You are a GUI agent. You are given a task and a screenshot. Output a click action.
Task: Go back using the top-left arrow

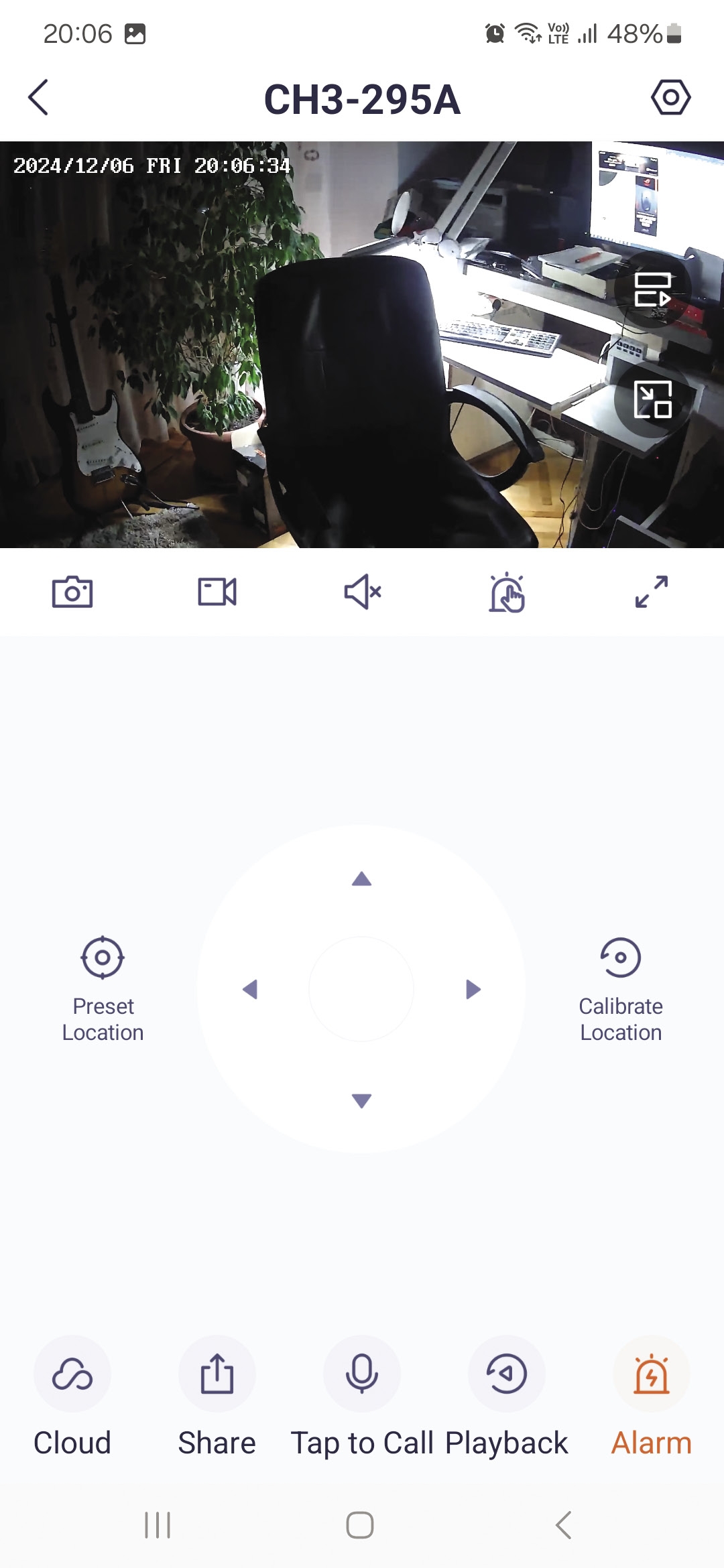(38, 98)
